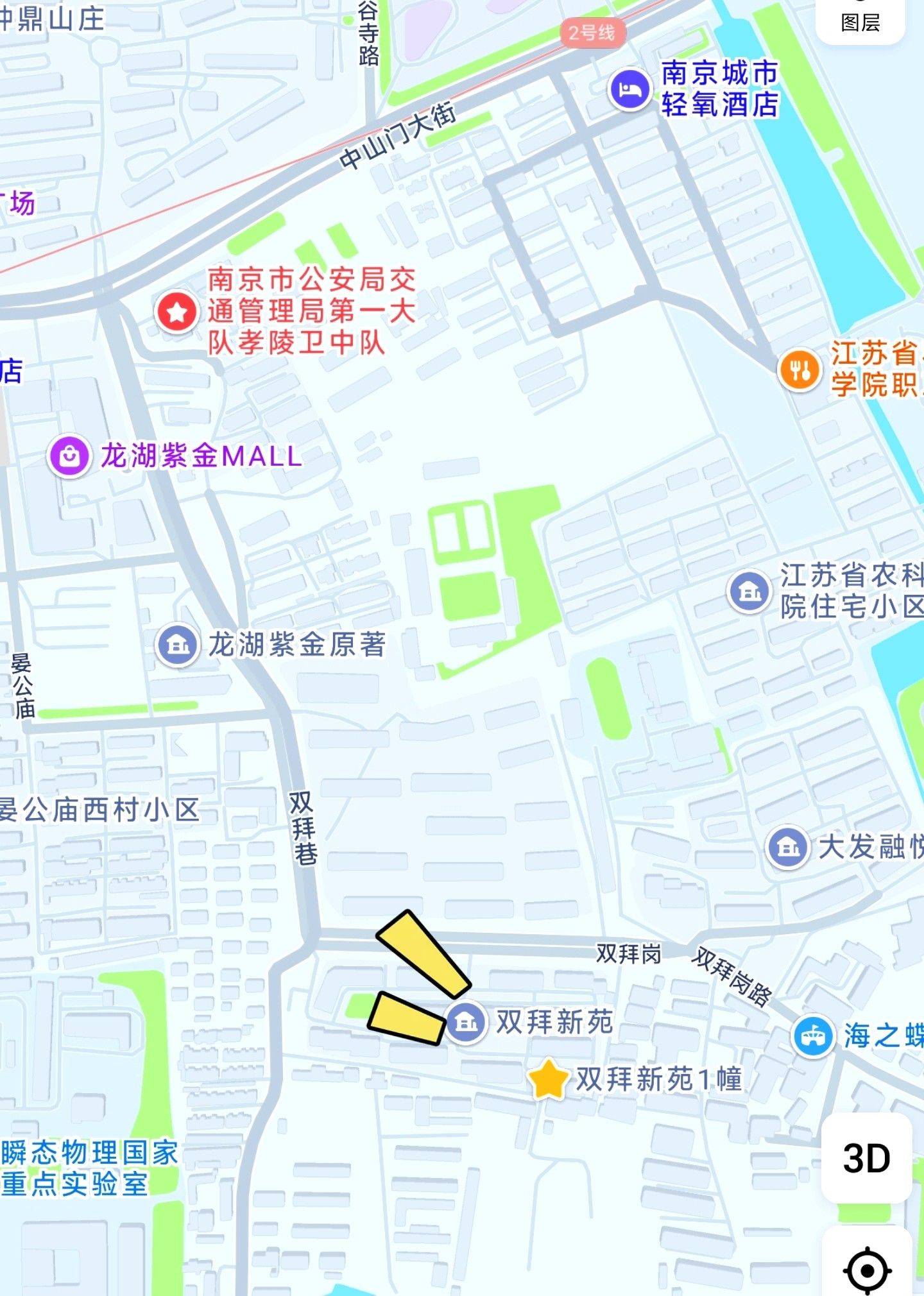This screenshot has width=924, height=1296.
Task: Open the orange restaurant marker 江苏省
Action: pyautogui.click(x=799, y=370)
